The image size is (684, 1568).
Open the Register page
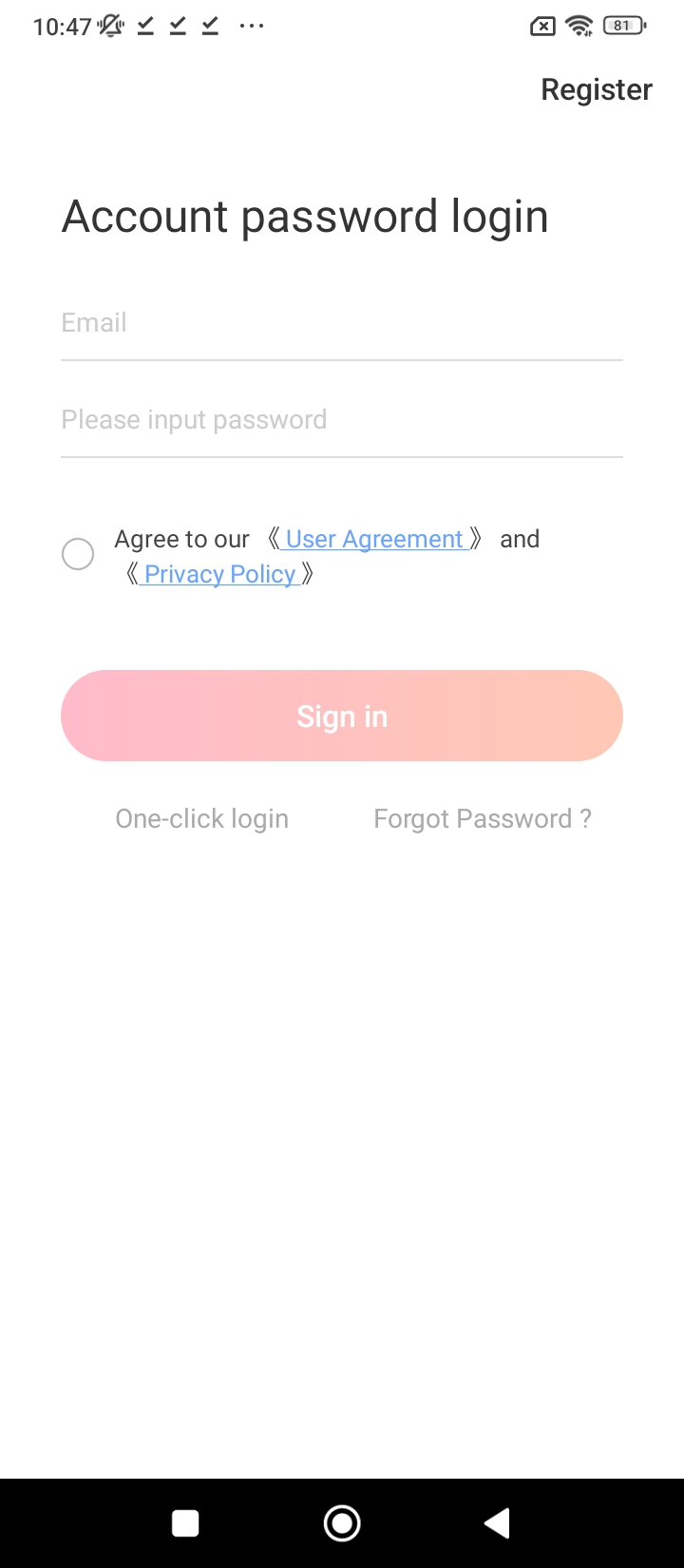click(596, 89)
